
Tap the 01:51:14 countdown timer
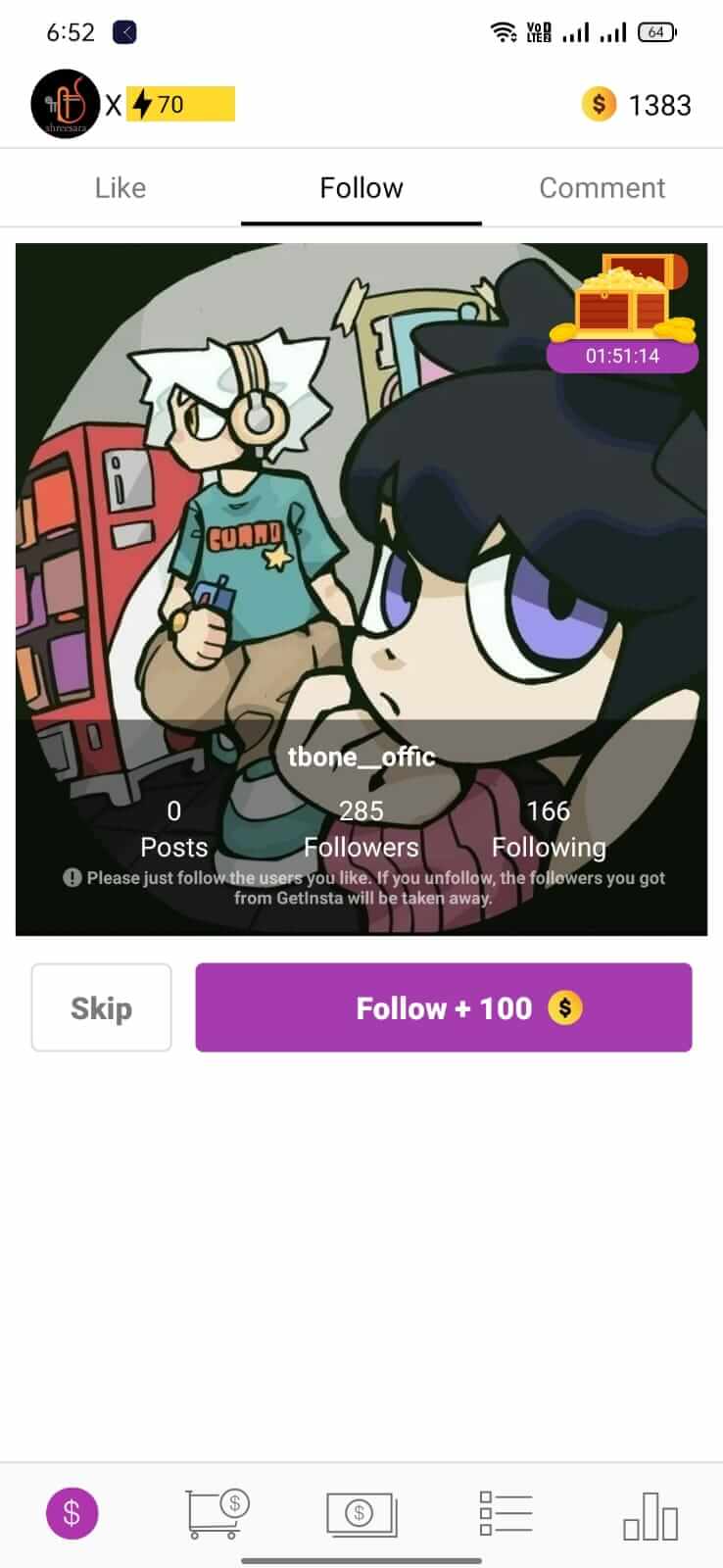click(624, 357)
